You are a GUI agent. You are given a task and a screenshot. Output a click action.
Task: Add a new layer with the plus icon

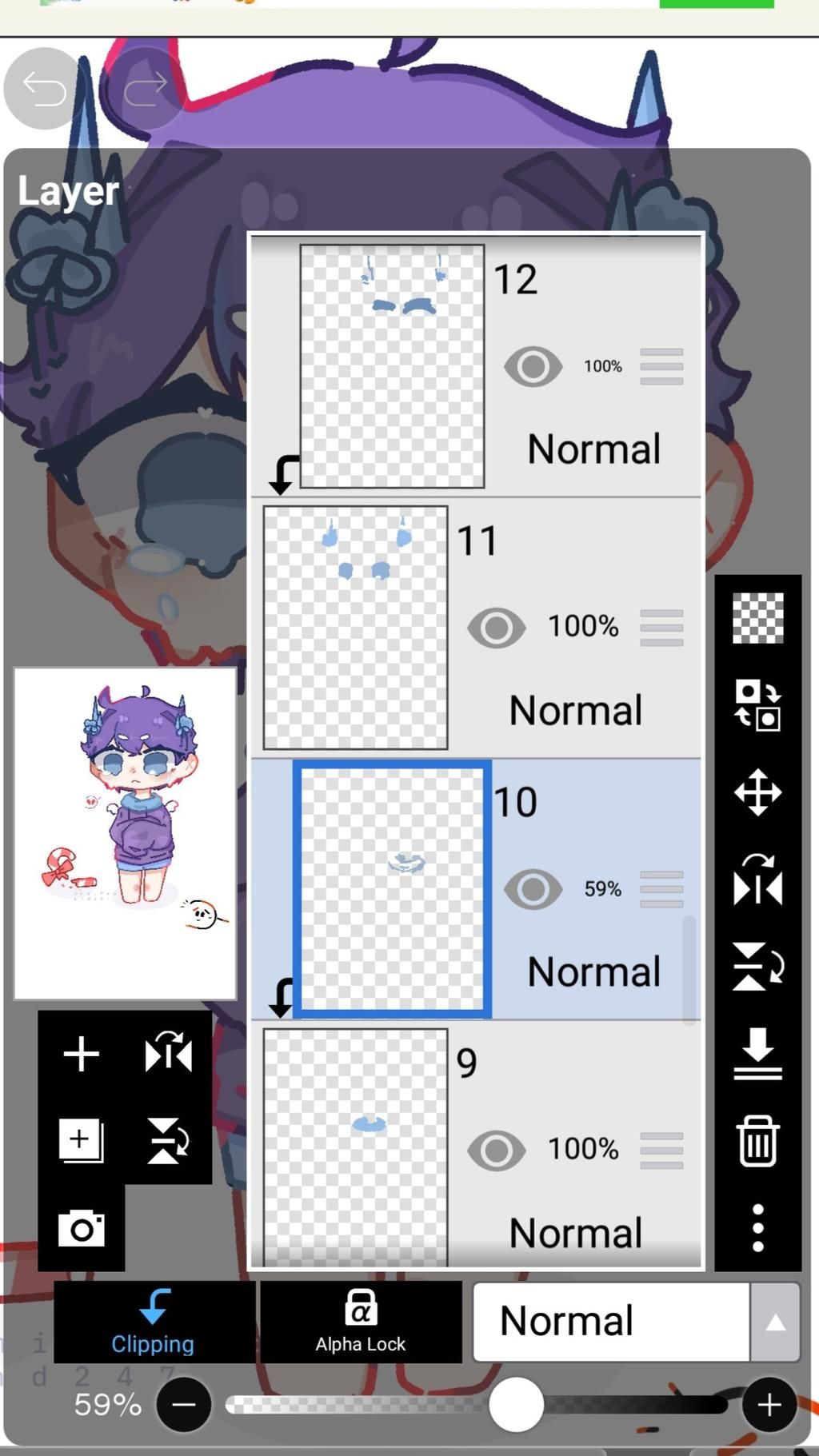81,1054
